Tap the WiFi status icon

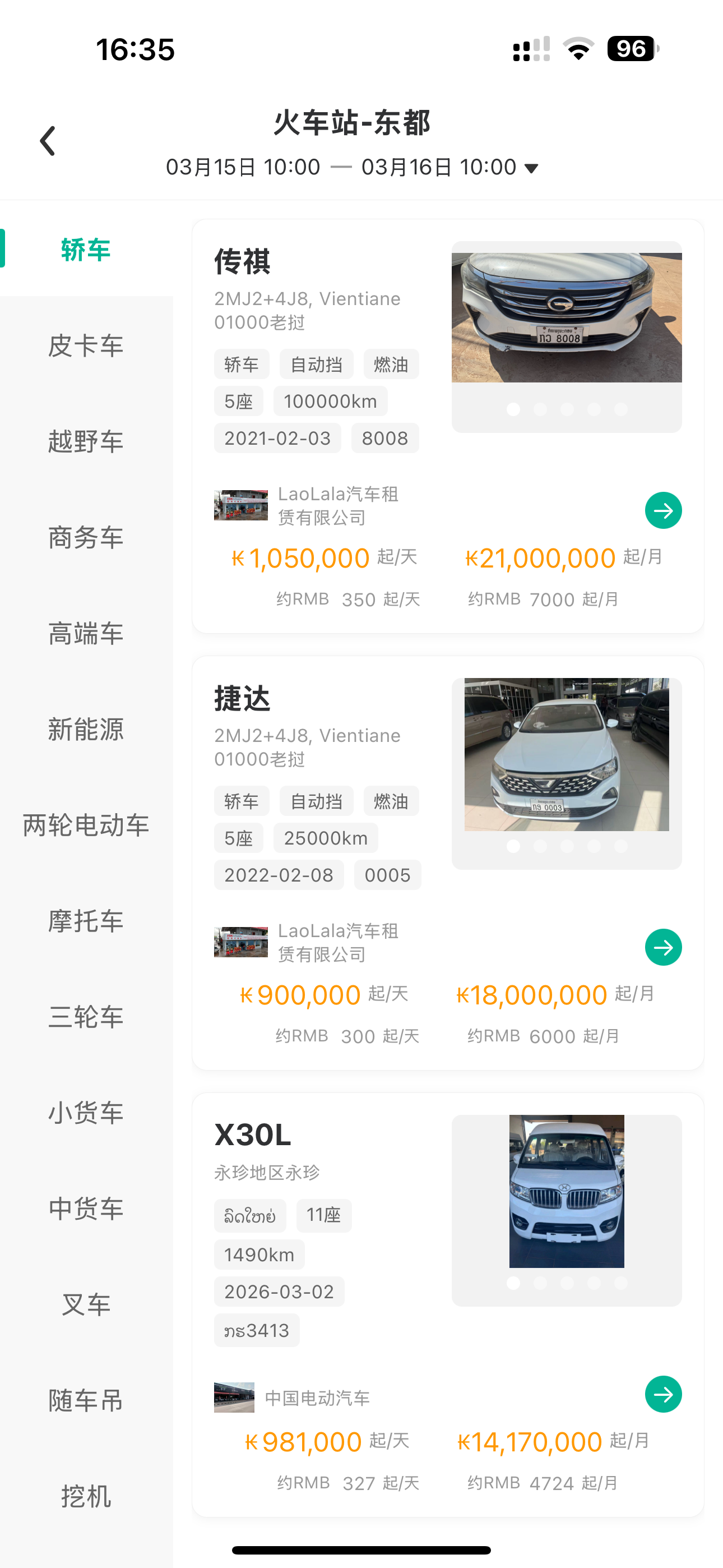pos(578,50)
